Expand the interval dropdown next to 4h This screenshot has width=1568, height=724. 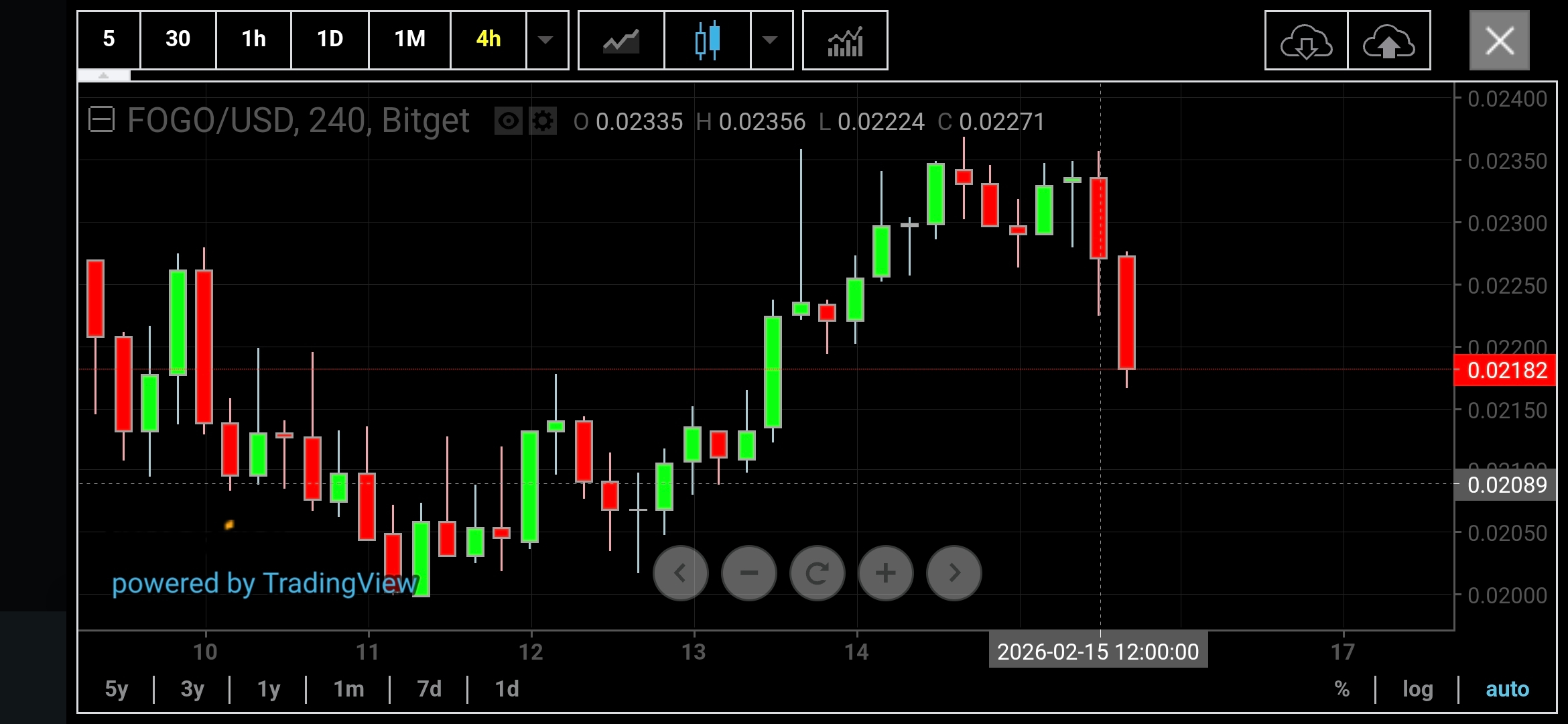pos(546,40)
